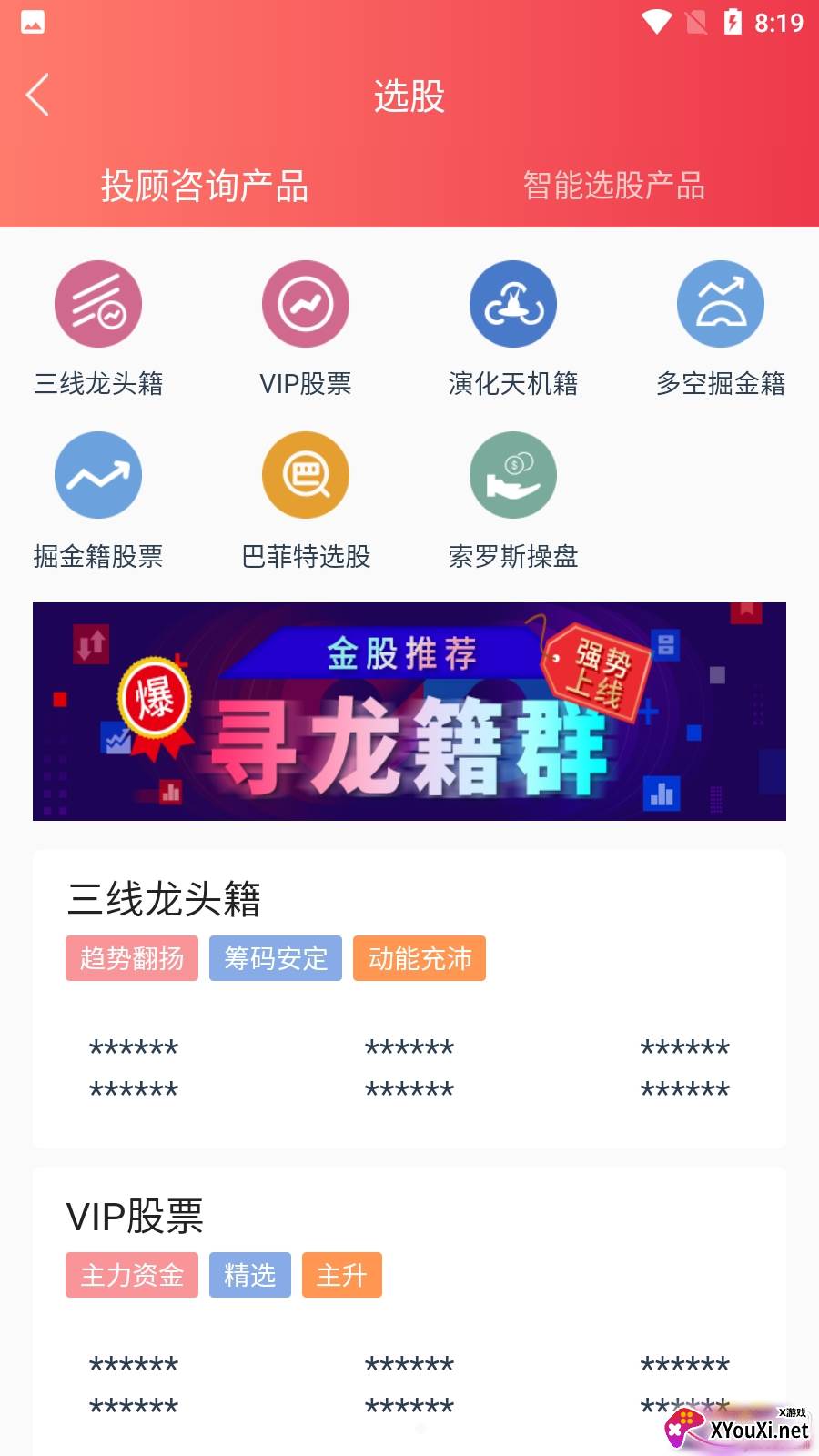Open the 三线龙头籍 icon
The height and width of the screenshot is (1456, 819).
(x=97, y=303)
